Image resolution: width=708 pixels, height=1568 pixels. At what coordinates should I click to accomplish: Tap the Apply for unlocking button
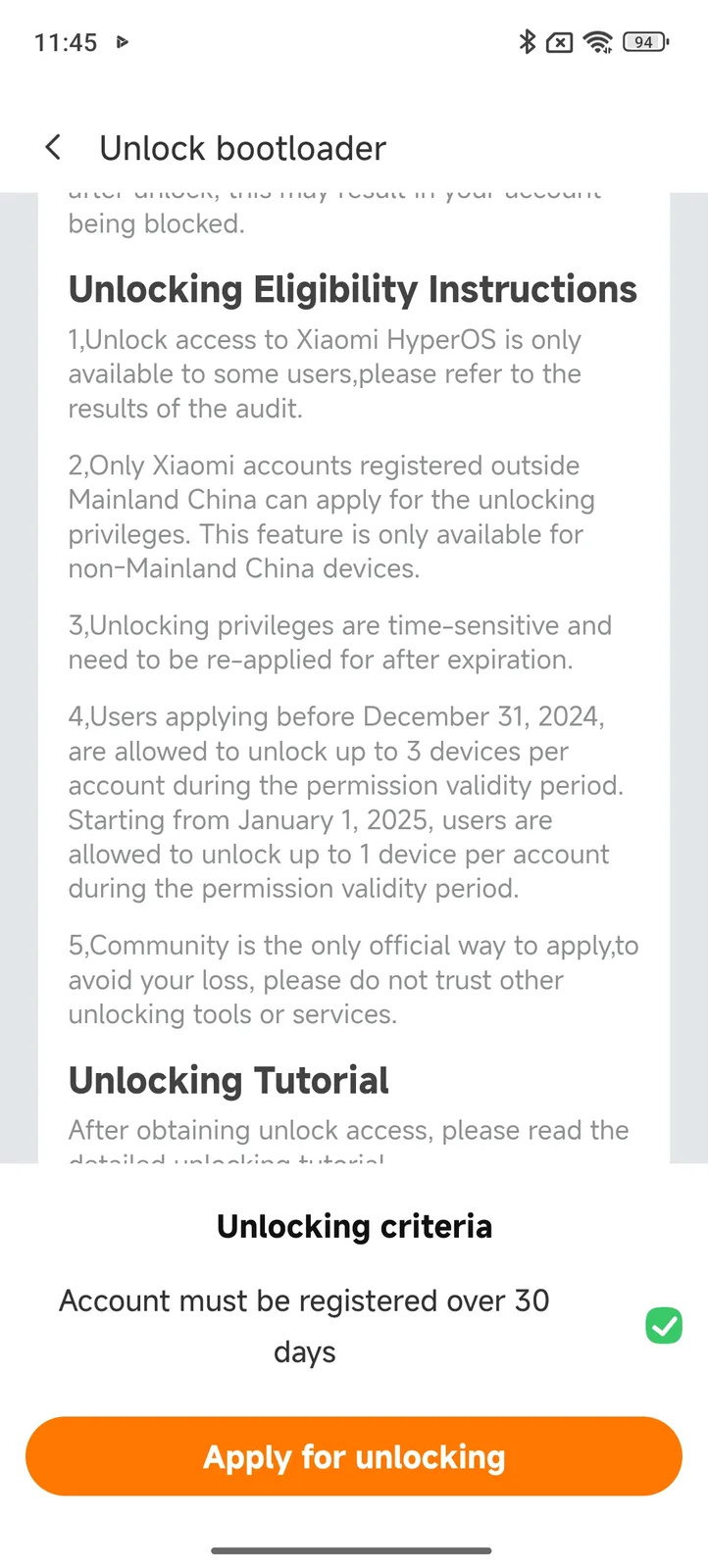(354, 1456)
